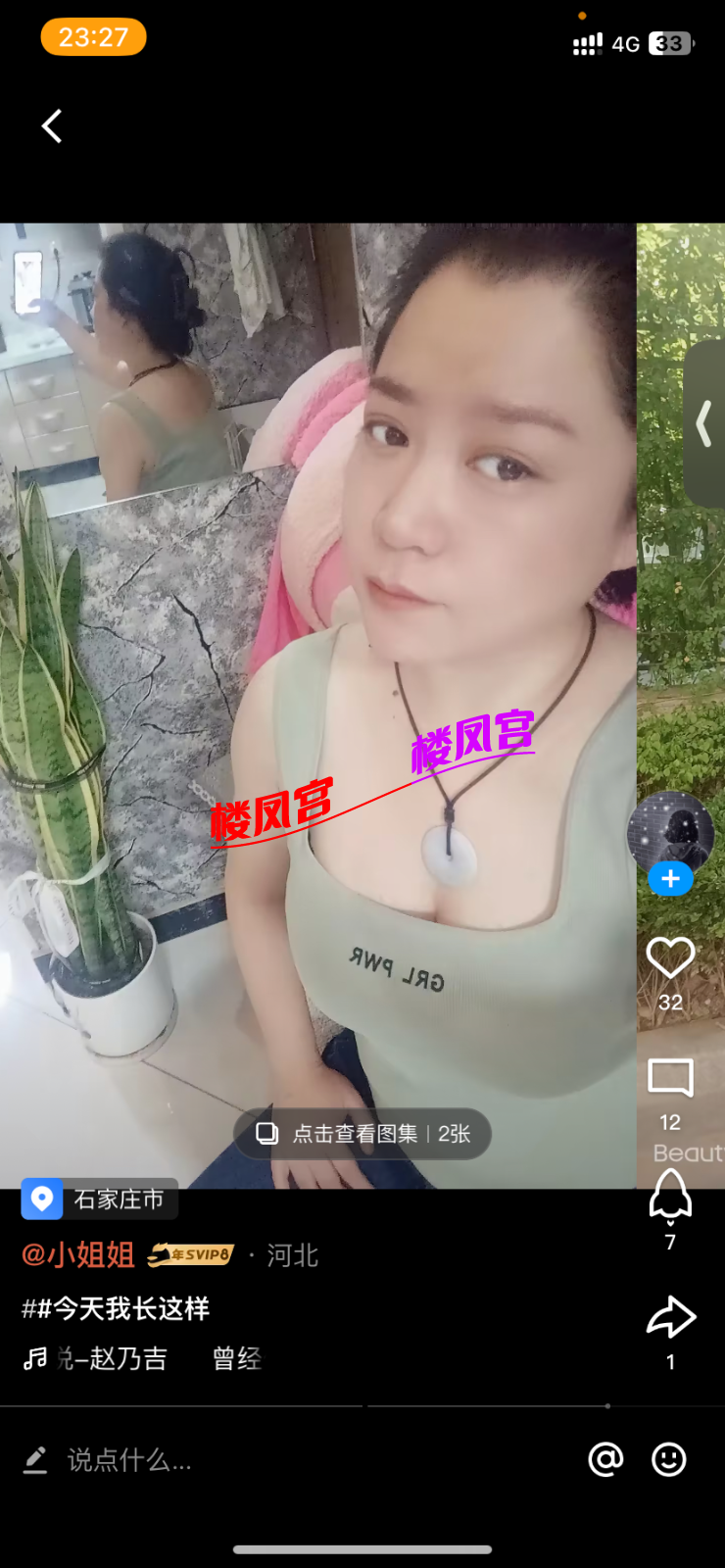Open the emoji smiley picker
The height and width of the screenshot is (1568, 725).
[x=669, y=1460]
